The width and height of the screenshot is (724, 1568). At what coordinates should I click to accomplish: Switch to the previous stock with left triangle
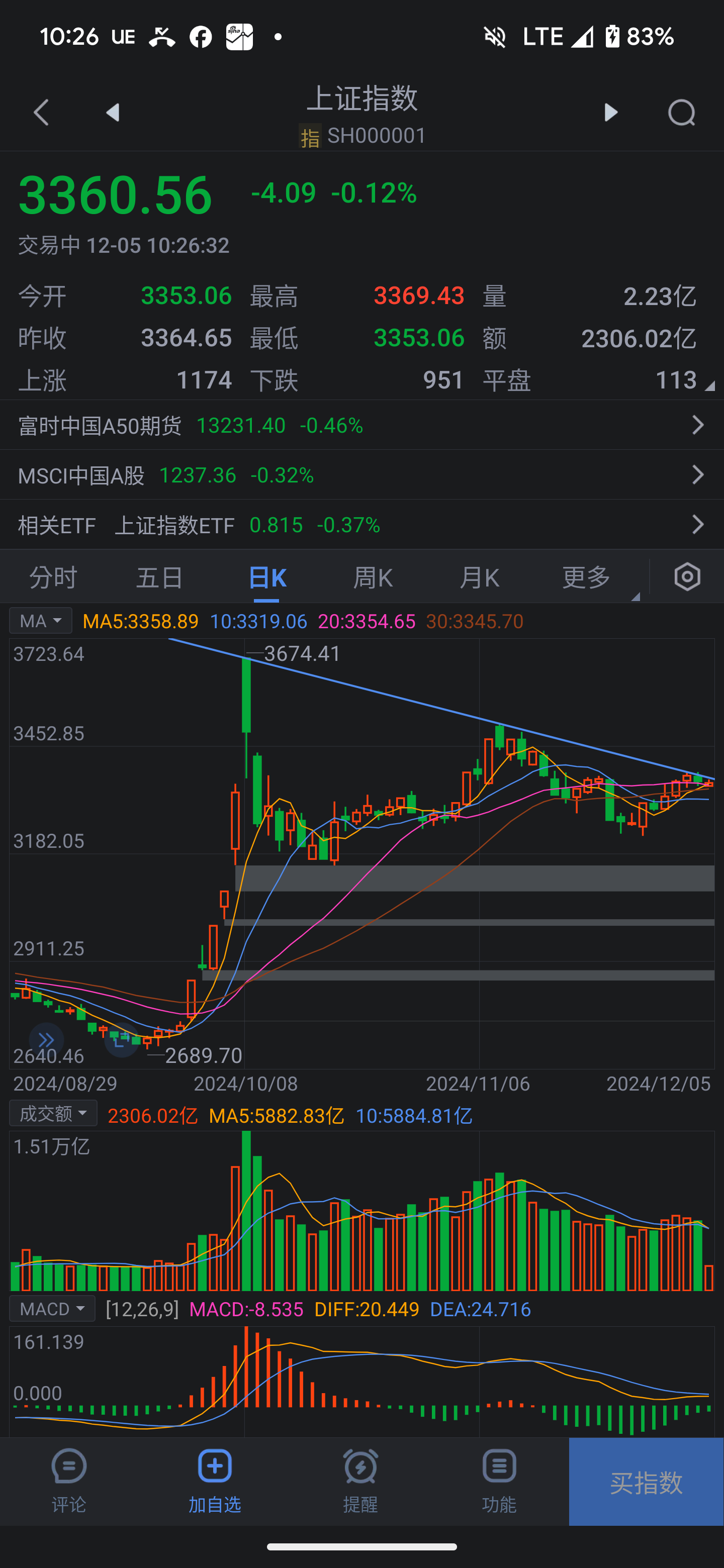(113, 113)
